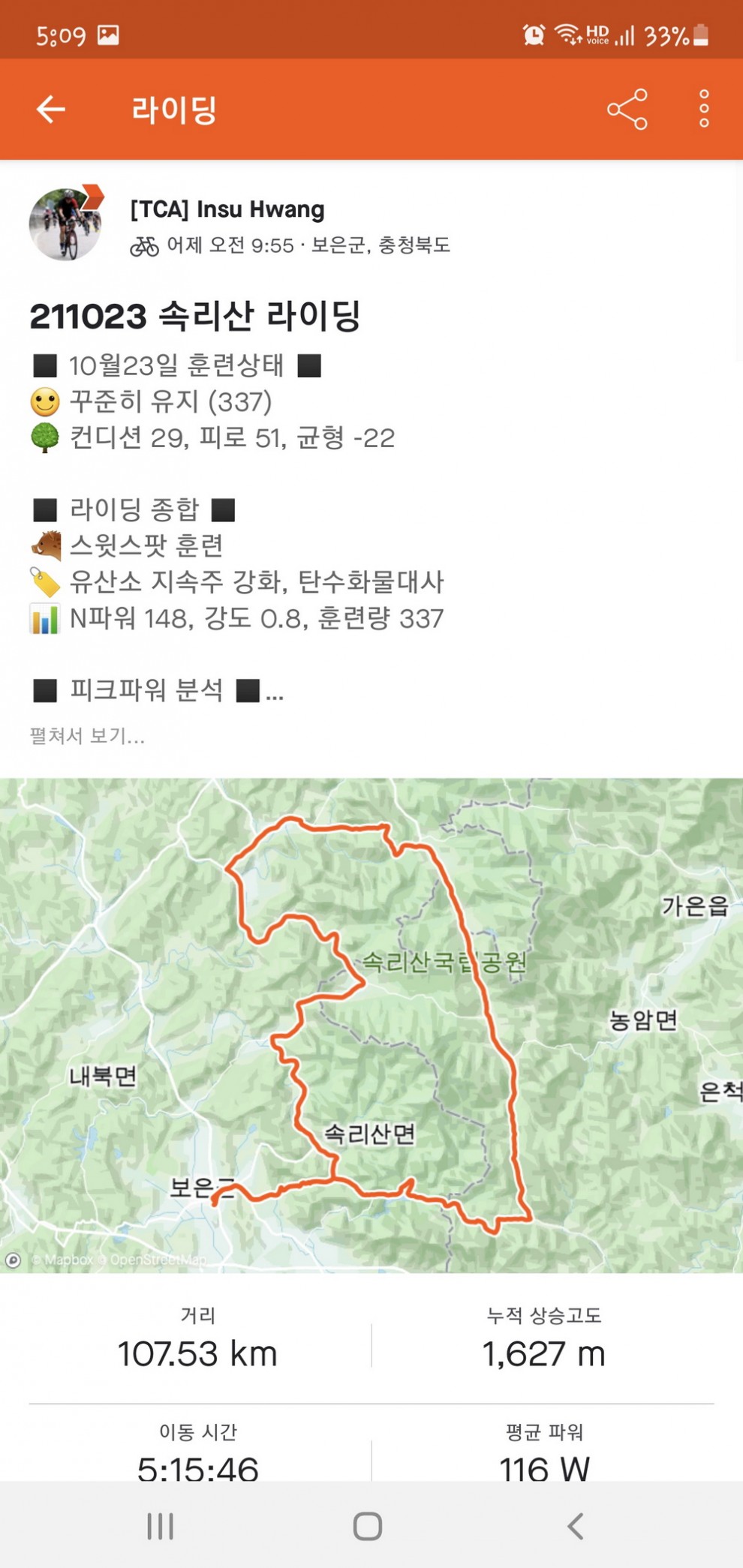Screen dimensions: 743x1568
Task: Tap the system home button
Action: click(367, 1526)
